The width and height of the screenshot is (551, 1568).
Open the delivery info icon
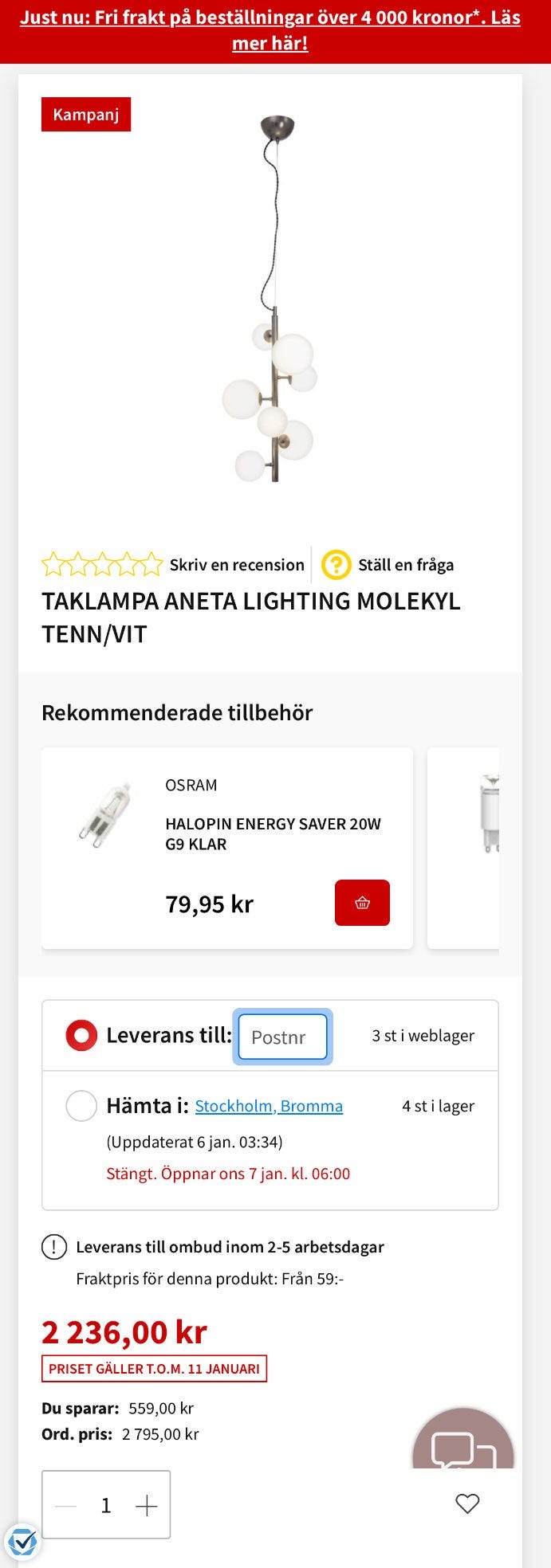[54, 1247]
